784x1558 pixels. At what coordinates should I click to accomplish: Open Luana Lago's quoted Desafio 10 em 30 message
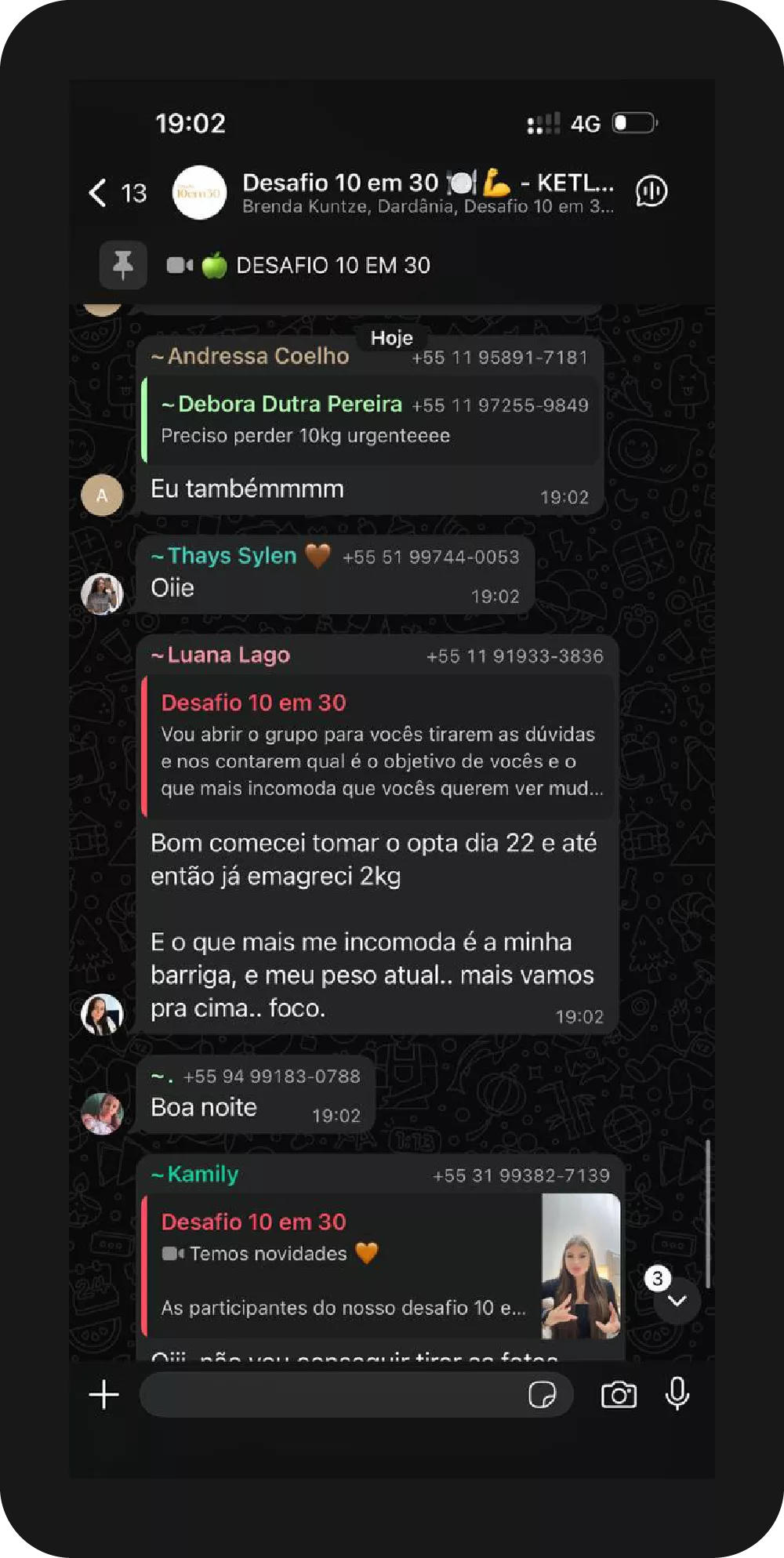tap(380, 746)
